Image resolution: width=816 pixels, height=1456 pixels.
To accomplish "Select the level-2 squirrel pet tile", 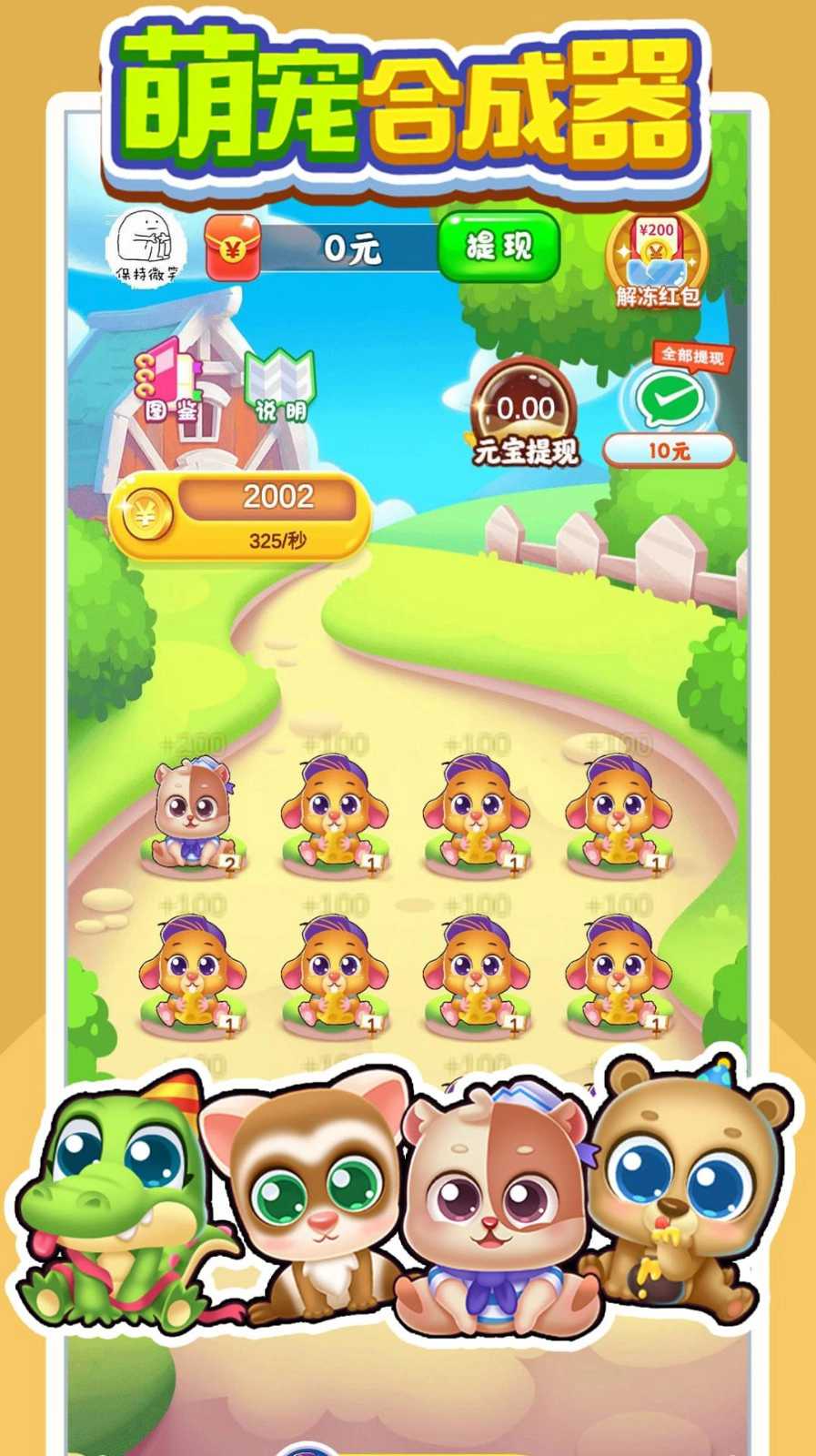I will point(194,814).
